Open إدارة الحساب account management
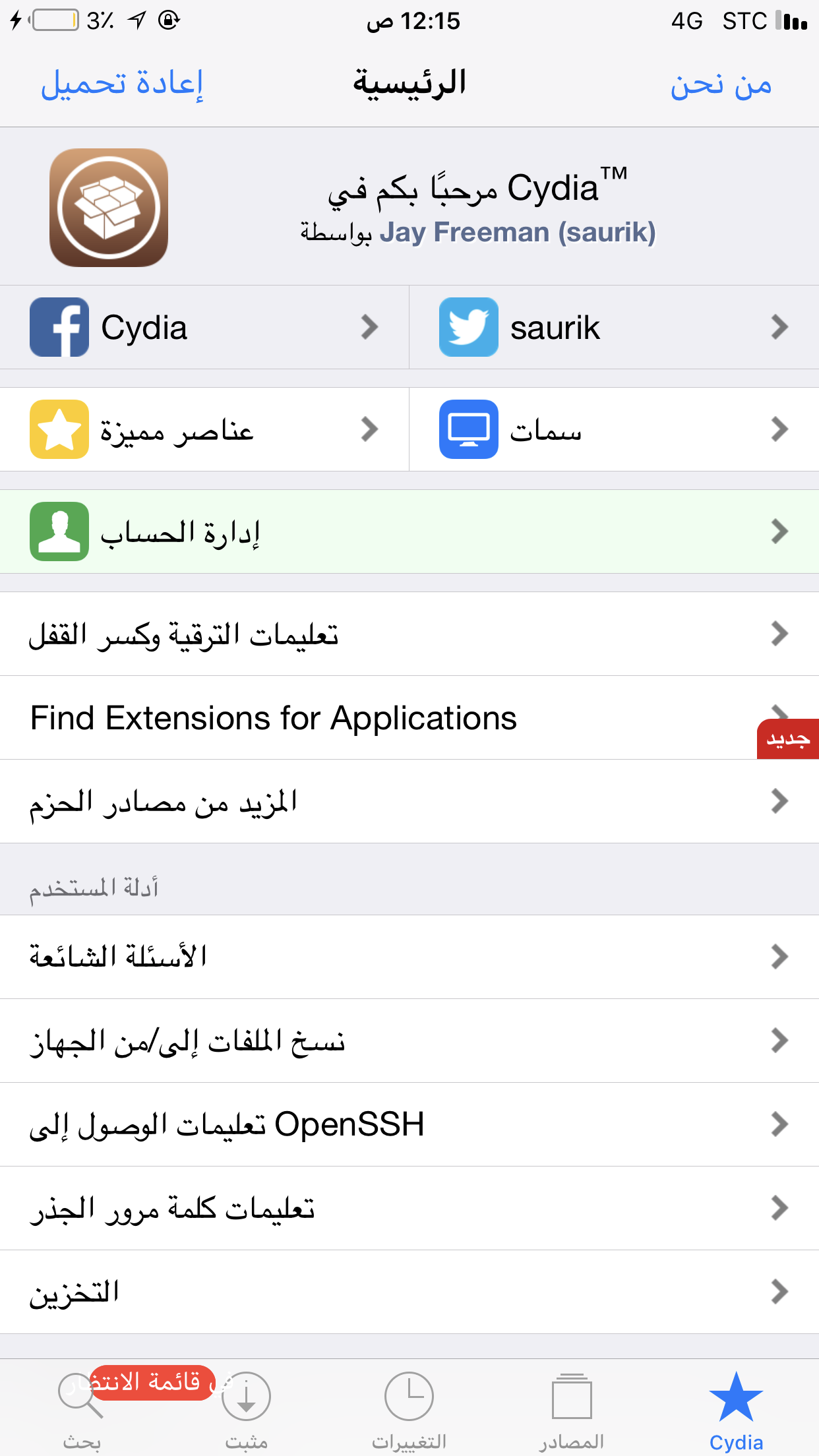Image resolution: width=819 pixels, height=1456 pixels. [x=409, y=531]
